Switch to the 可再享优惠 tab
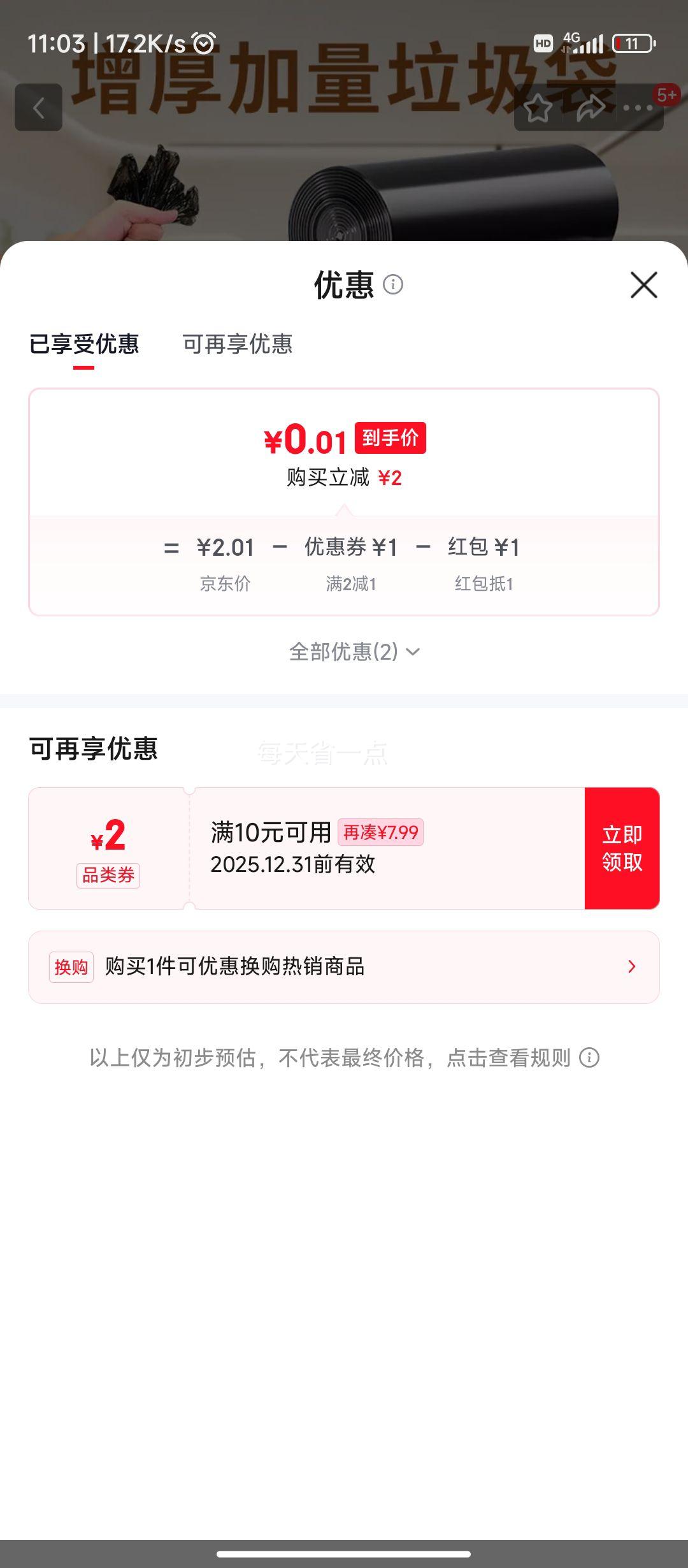Image resolution: width=688 pixels, height=1568 pixels. click(x=239, y=344)
